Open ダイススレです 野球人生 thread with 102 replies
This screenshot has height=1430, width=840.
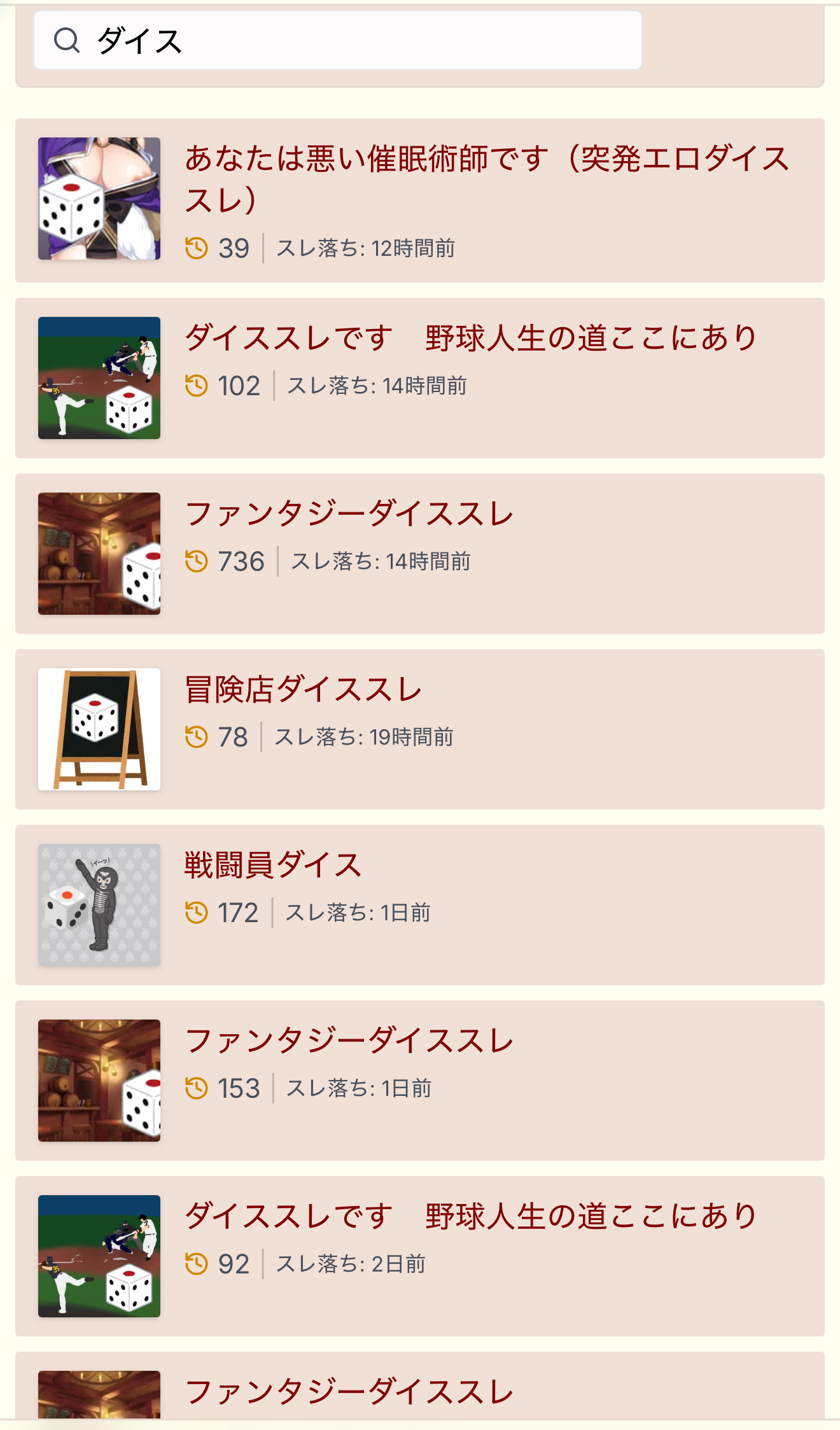pos(470,338)
